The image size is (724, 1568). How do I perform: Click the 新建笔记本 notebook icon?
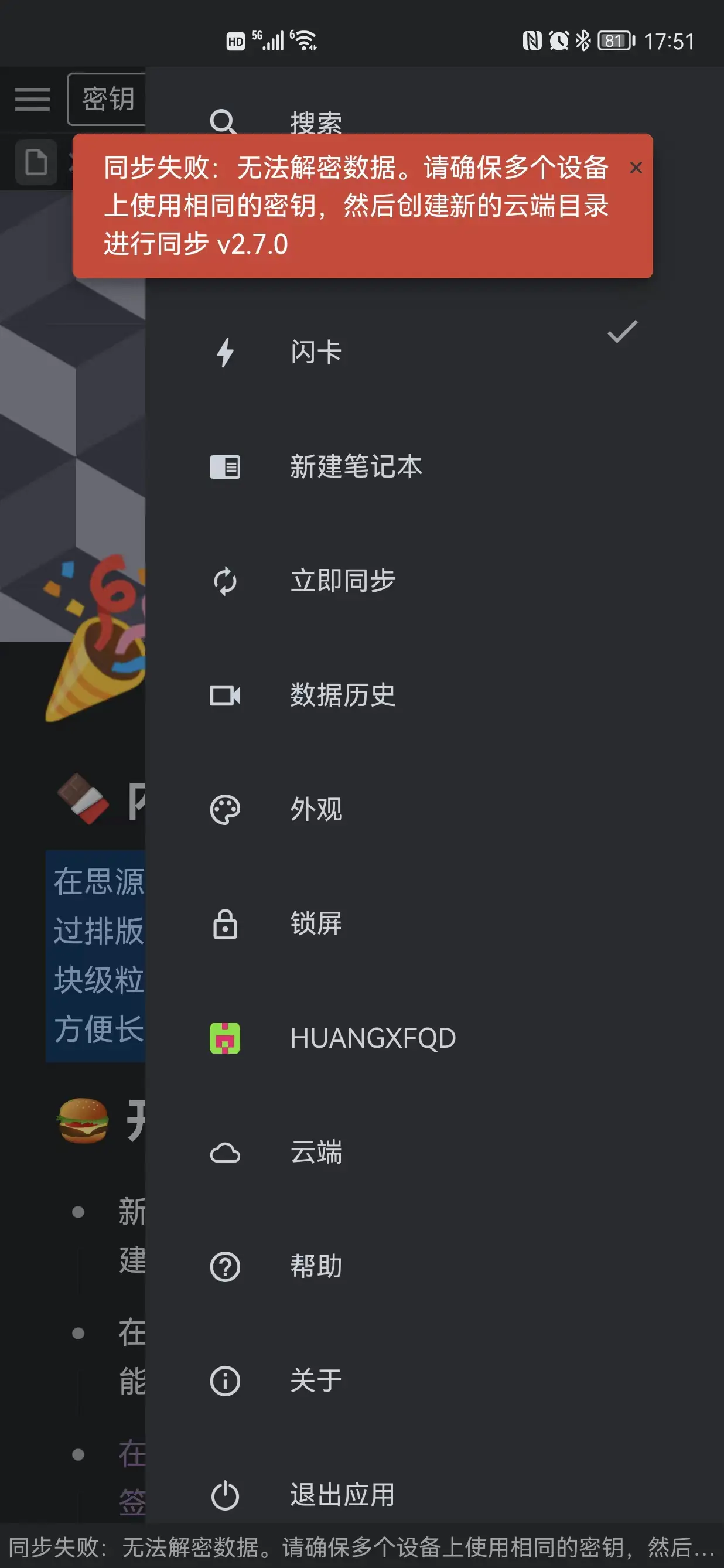[225, 466]
